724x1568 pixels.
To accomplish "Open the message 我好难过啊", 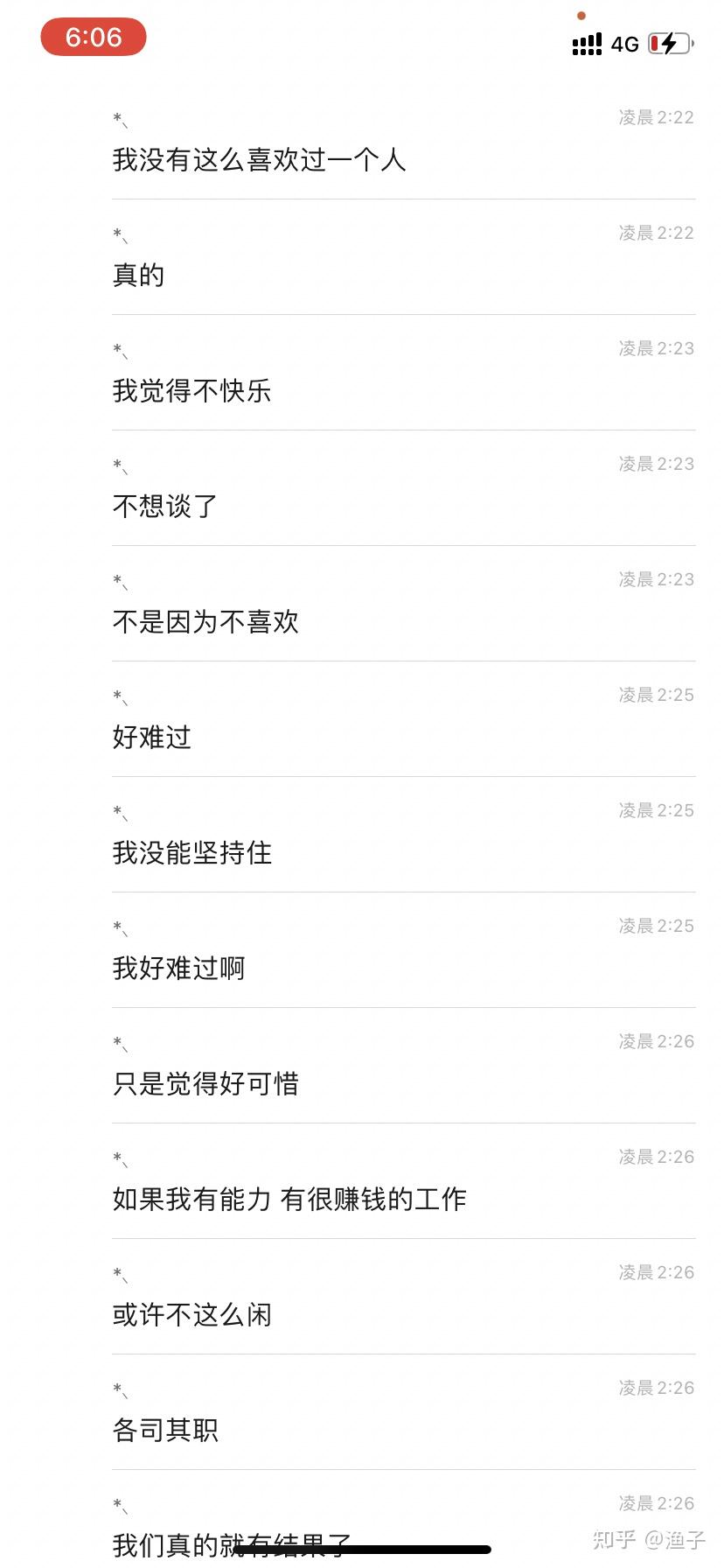I will click(x=178, y=968).
